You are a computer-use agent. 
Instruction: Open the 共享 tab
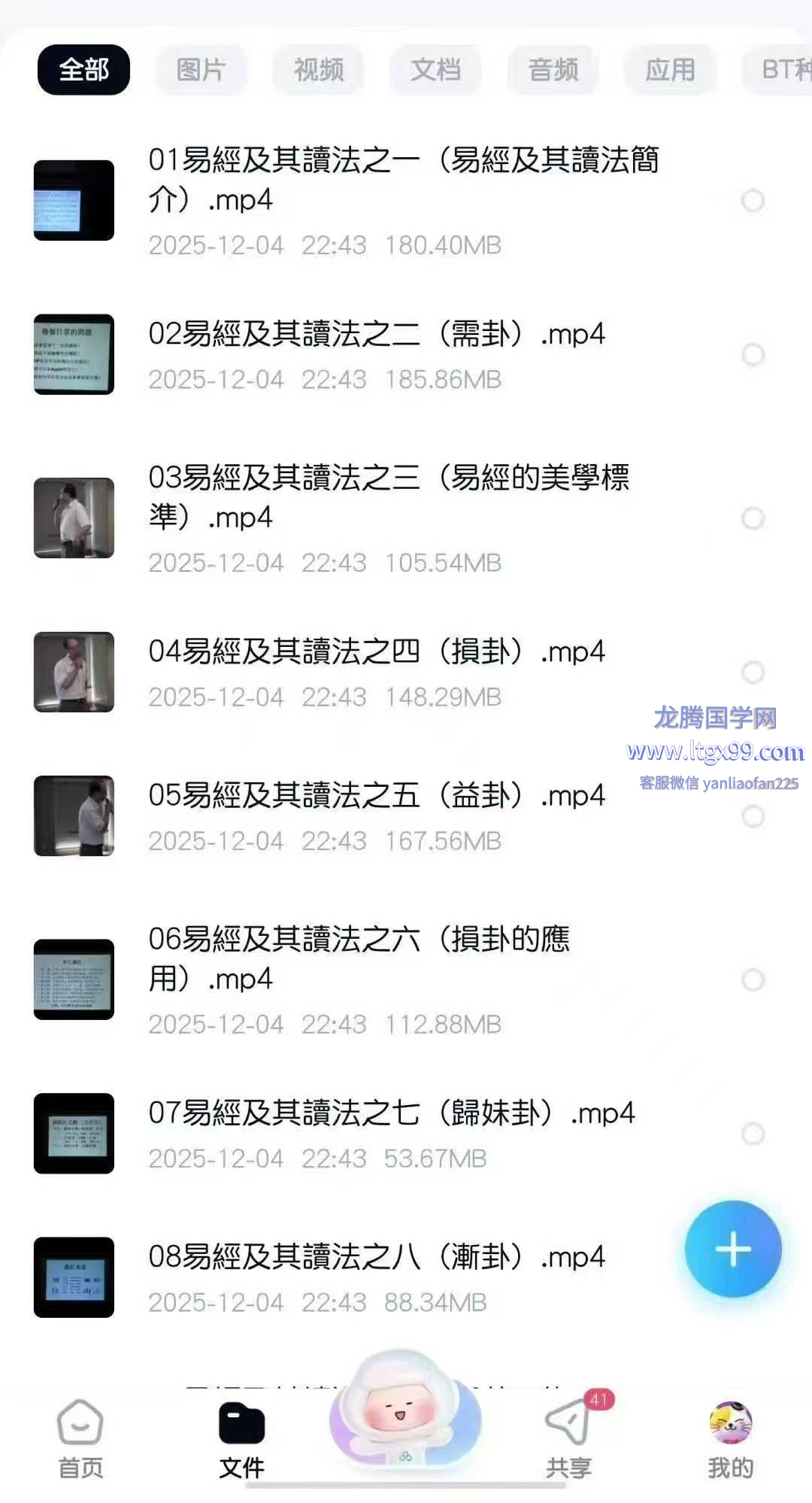568,1438
